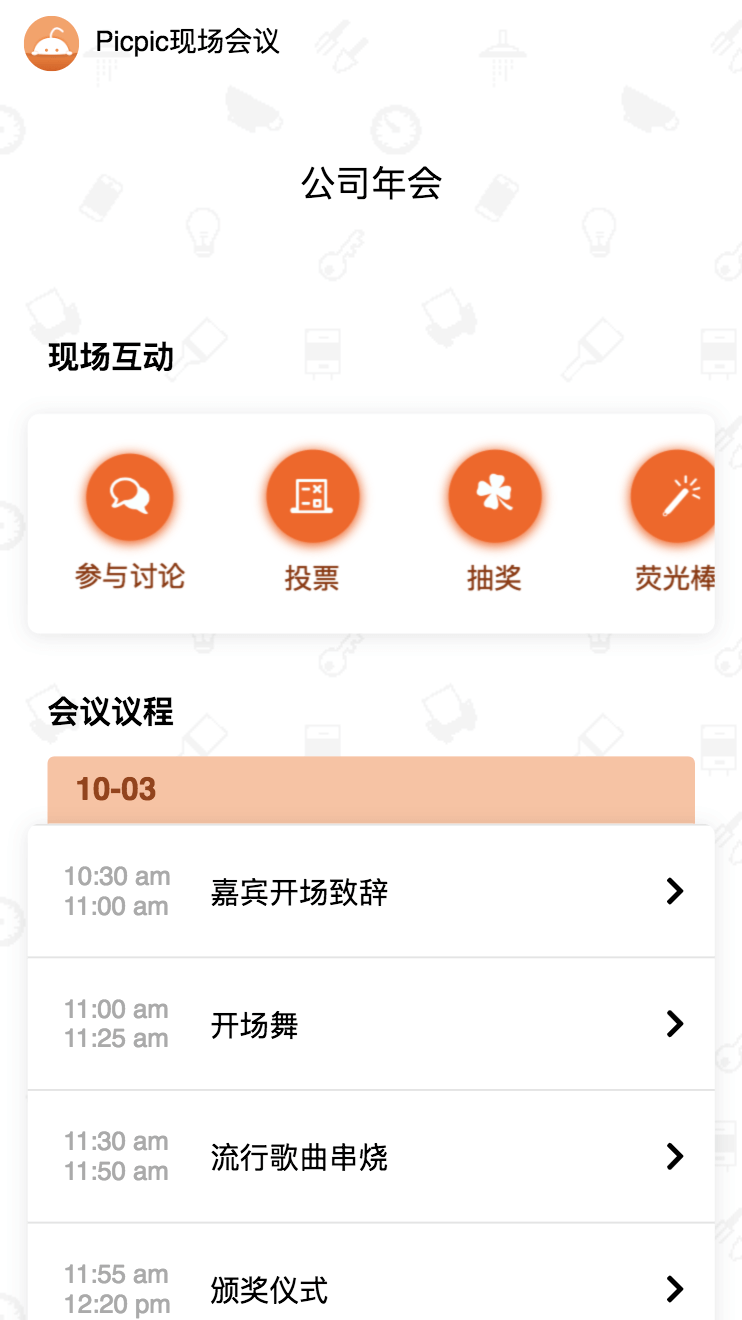This screenshot has height=1320, width=742.
Task: View details of 开场舞
Action: (x=371, y=1024)
